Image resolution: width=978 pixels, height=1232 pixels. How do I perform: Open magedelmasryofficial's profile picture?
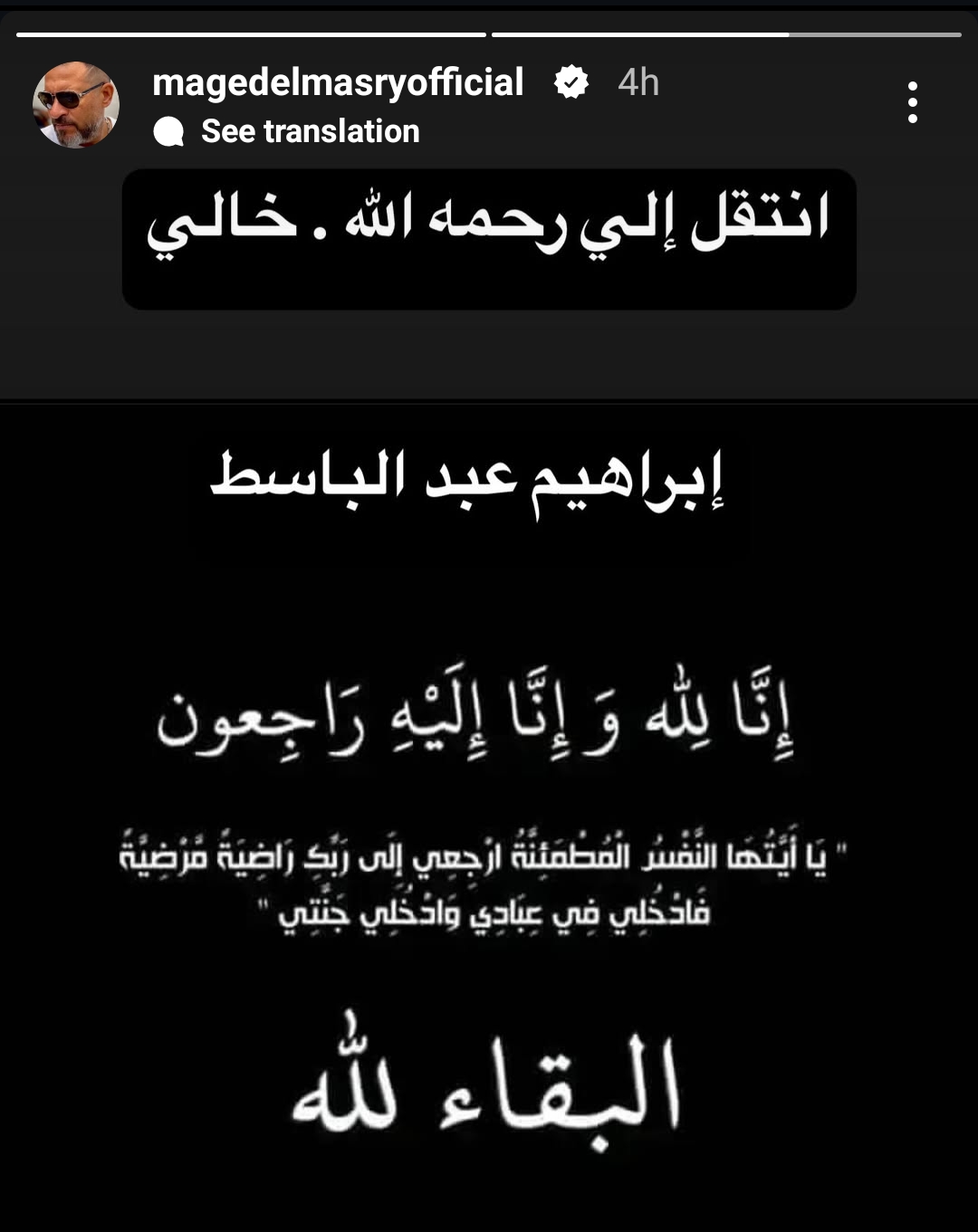pos(76,105)
